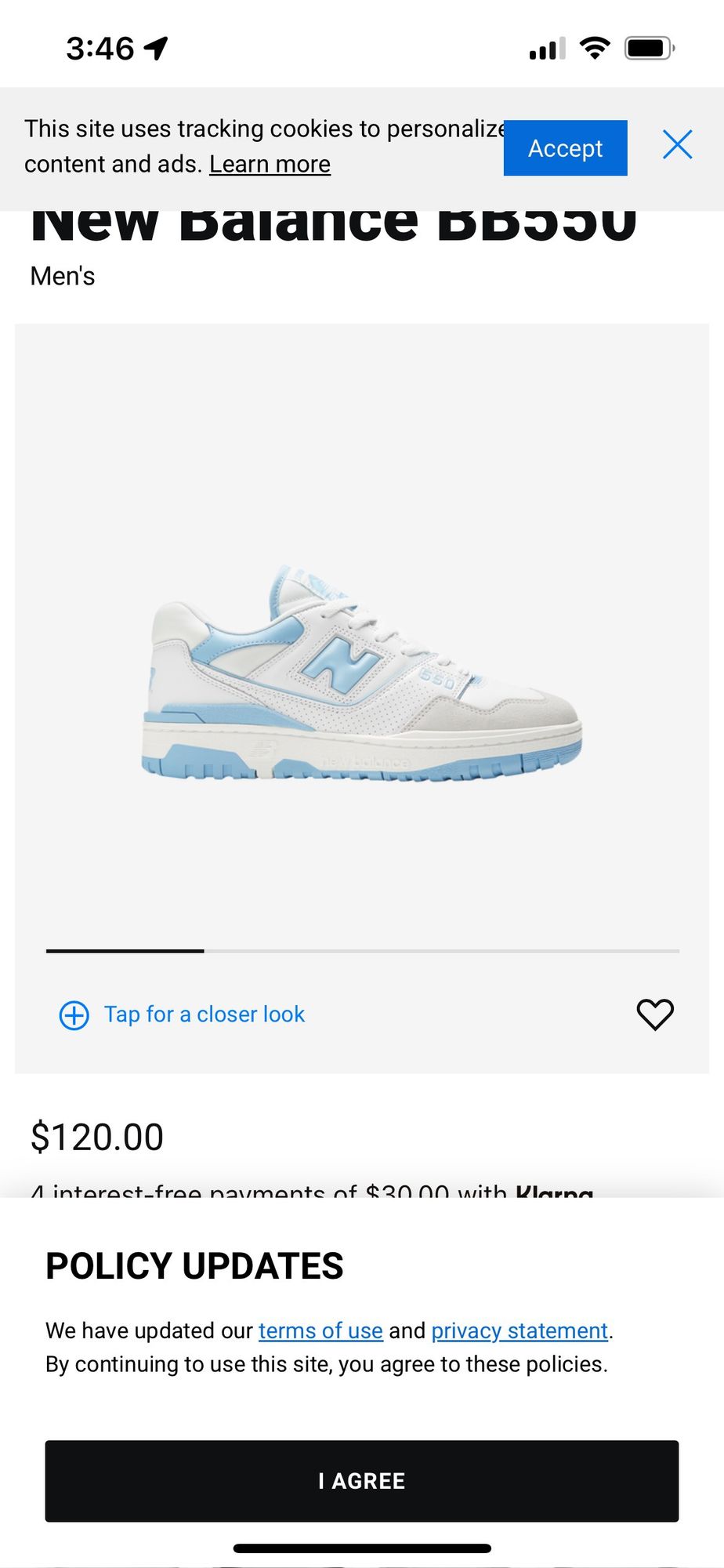Accept the tracking cookies
This screenshot has height=1568, width=724.
[565, 148]
